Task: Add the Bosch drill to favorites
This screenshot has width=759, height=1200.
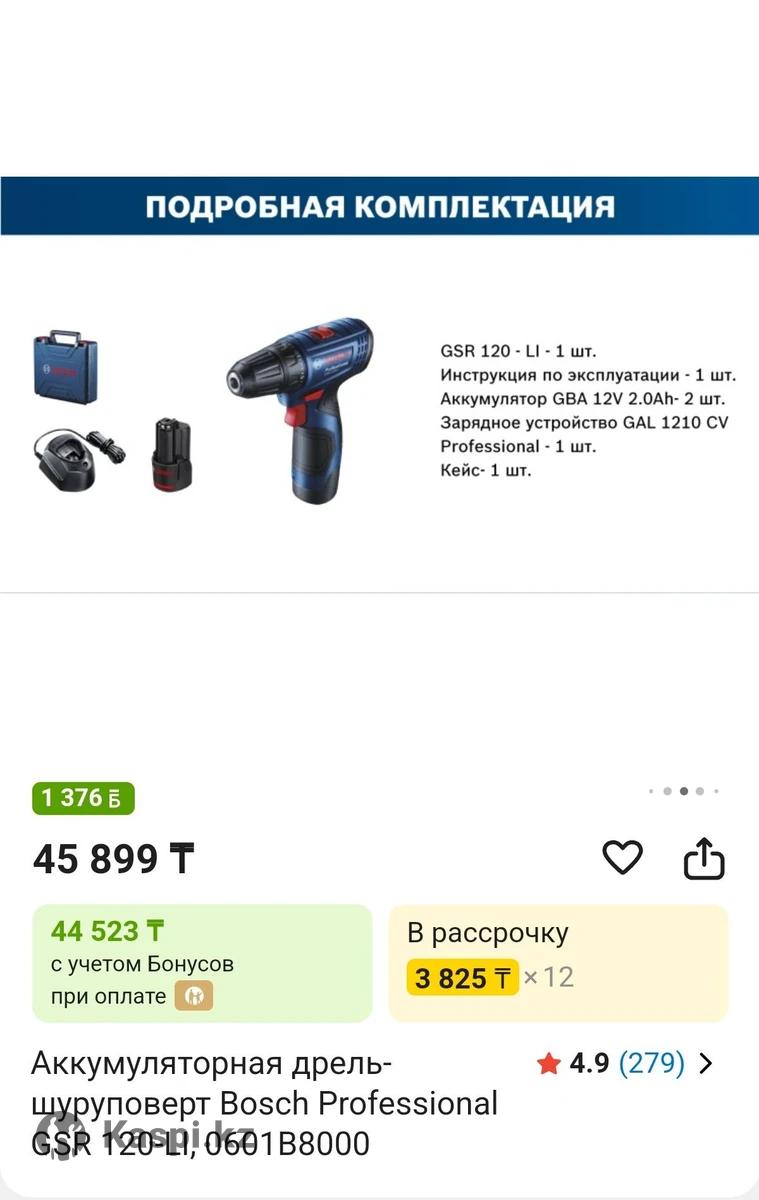Action: (x=622, y=858)
